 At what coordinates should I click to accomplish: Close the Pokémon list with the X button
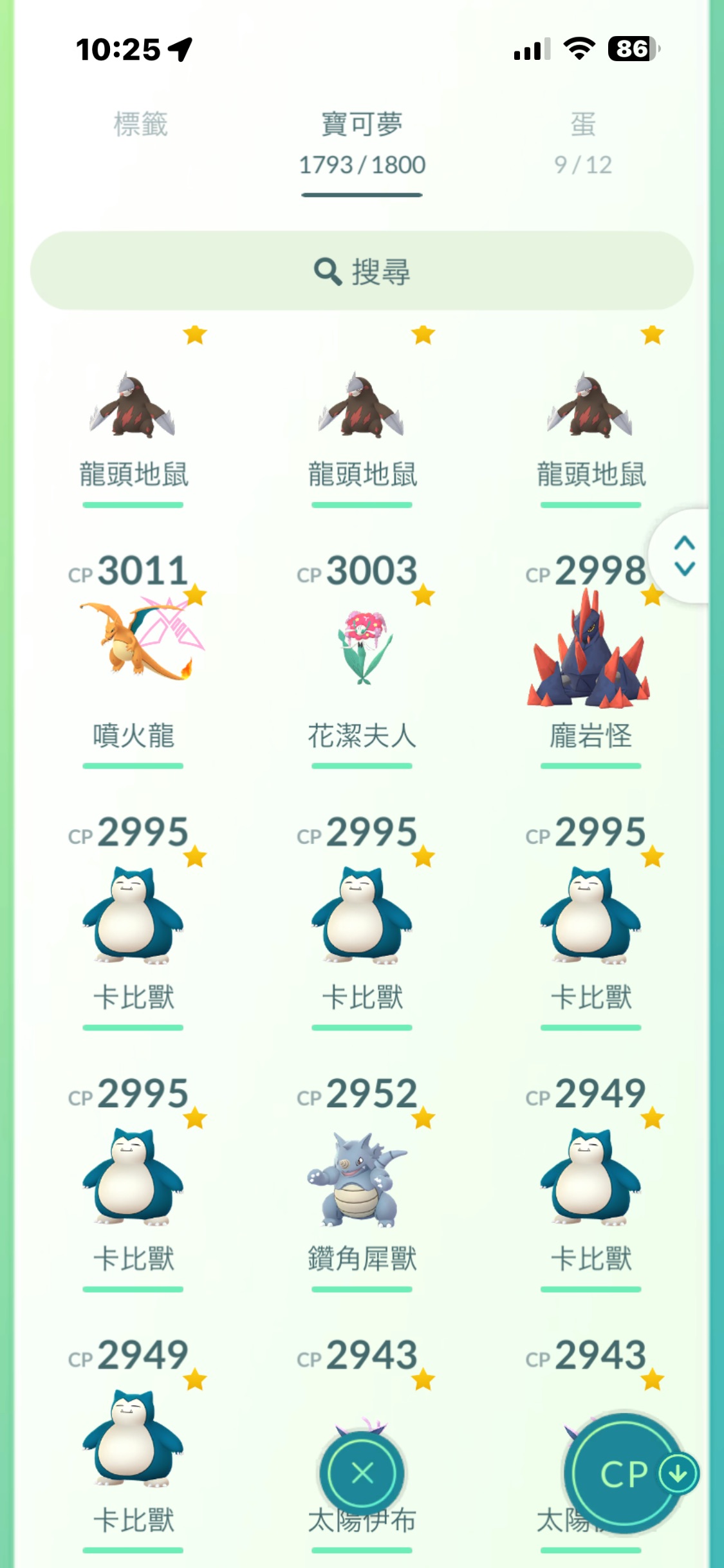[x=362, y=1472]
